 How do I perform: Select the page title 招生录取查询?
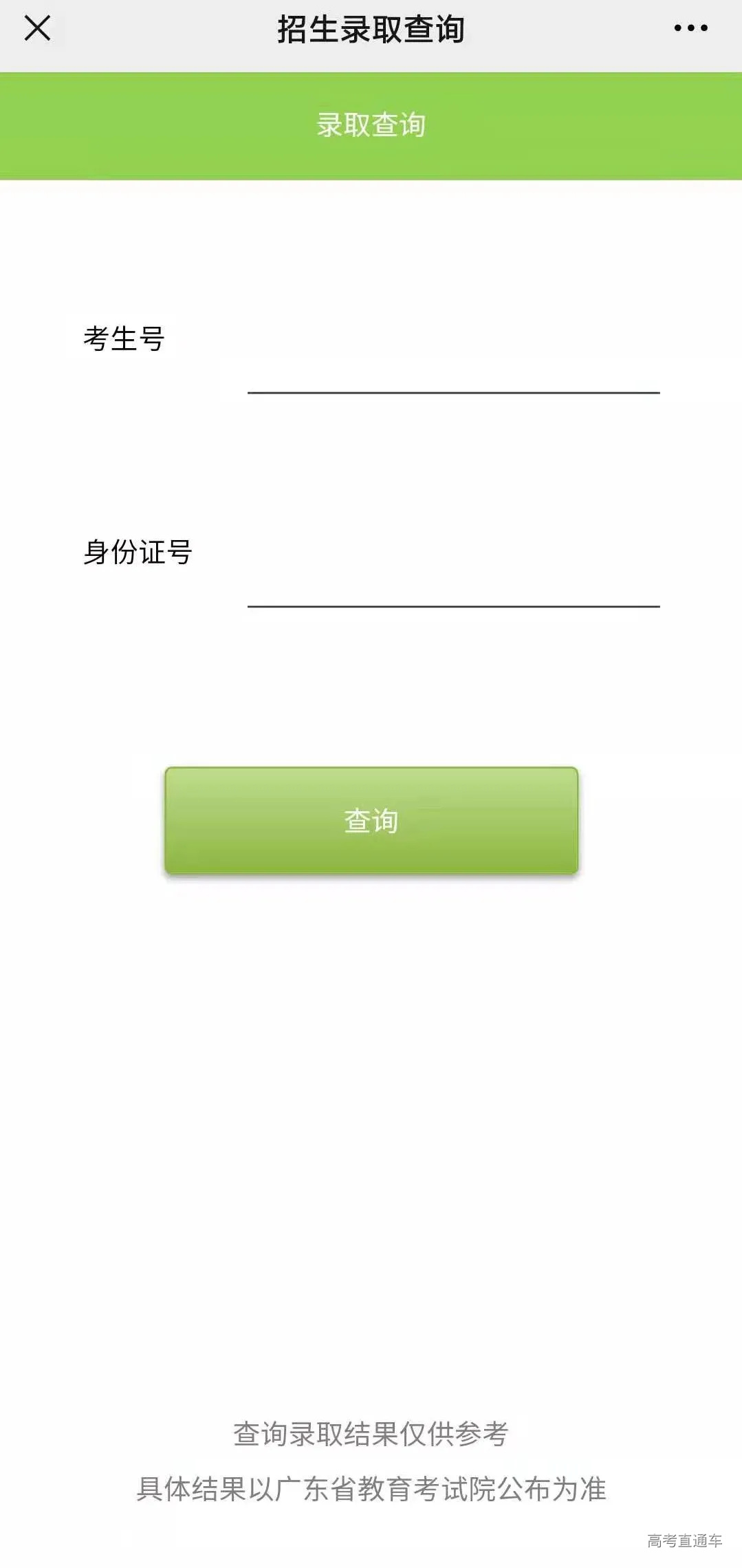[x=371, y=29]
